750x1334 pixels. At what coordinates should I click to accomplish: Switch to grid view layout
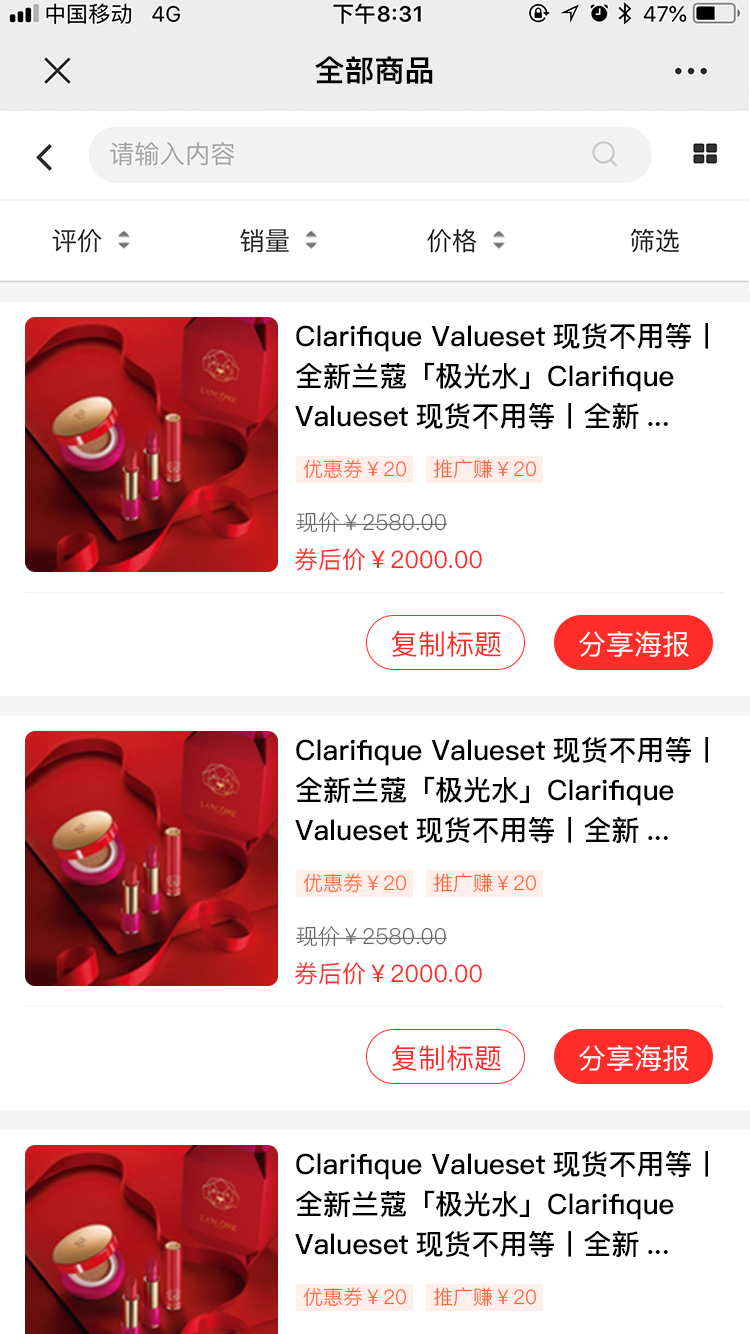(705, 154)
